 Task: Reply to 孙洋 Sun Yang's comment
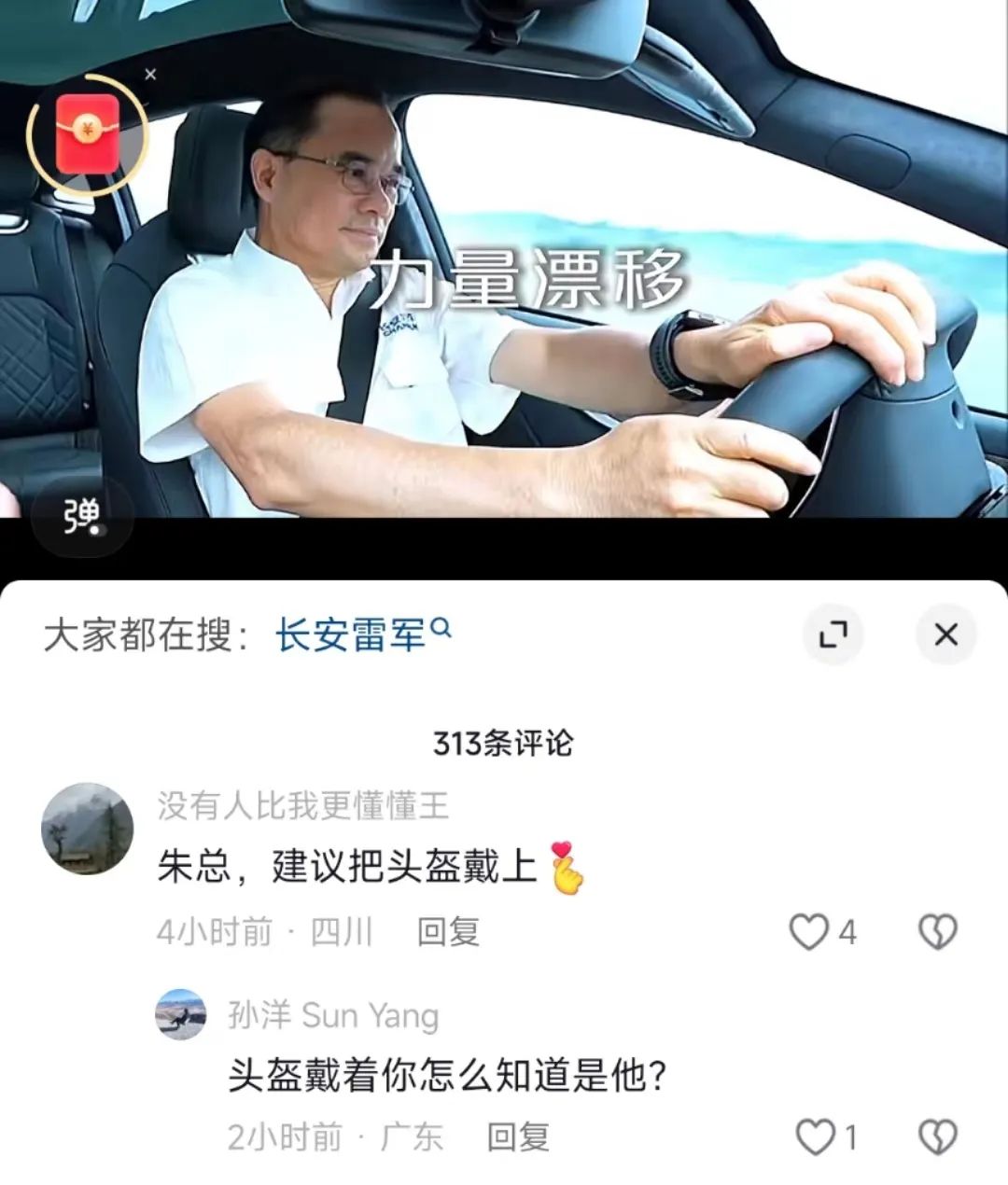[518, 1137]
